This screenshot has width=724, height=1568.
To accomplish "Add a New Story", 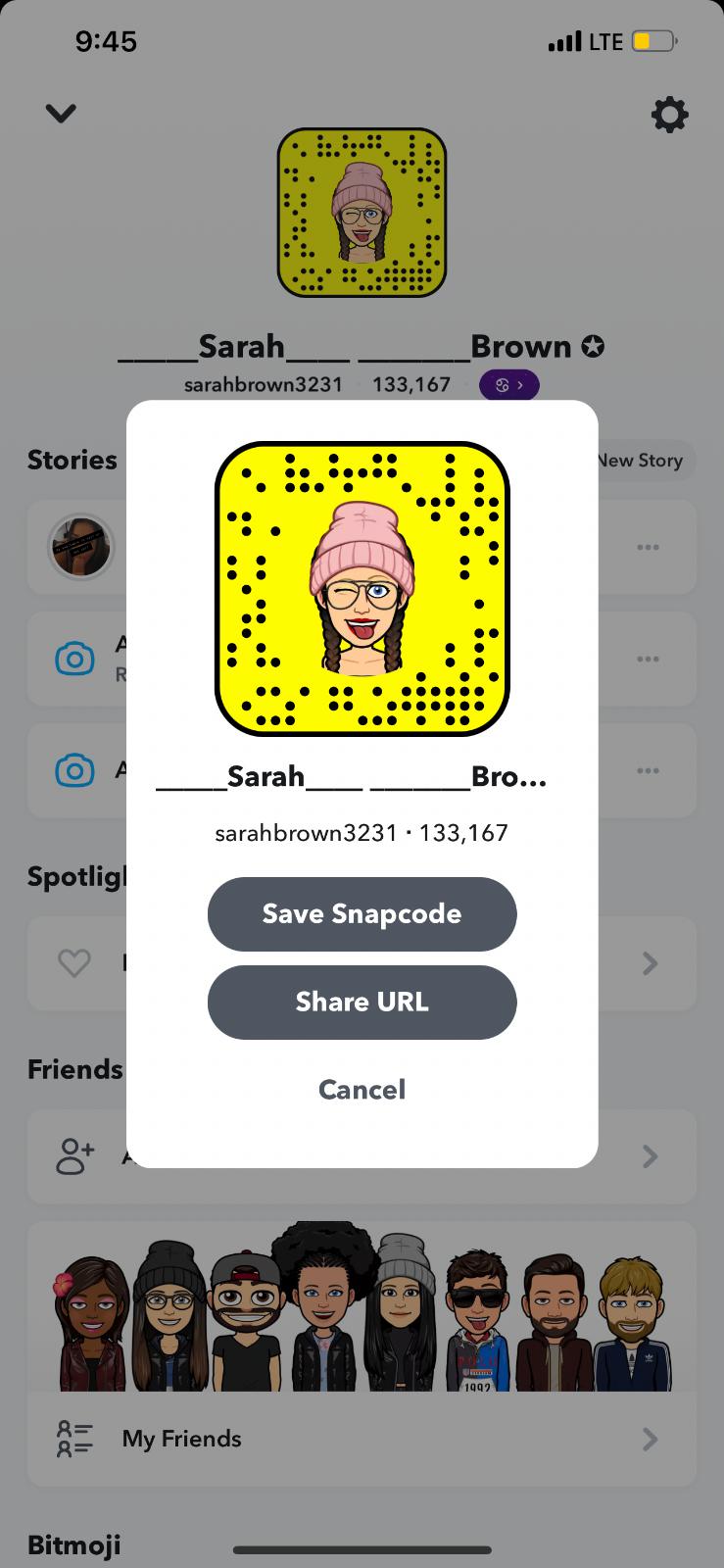I will [x=643, y=461].
